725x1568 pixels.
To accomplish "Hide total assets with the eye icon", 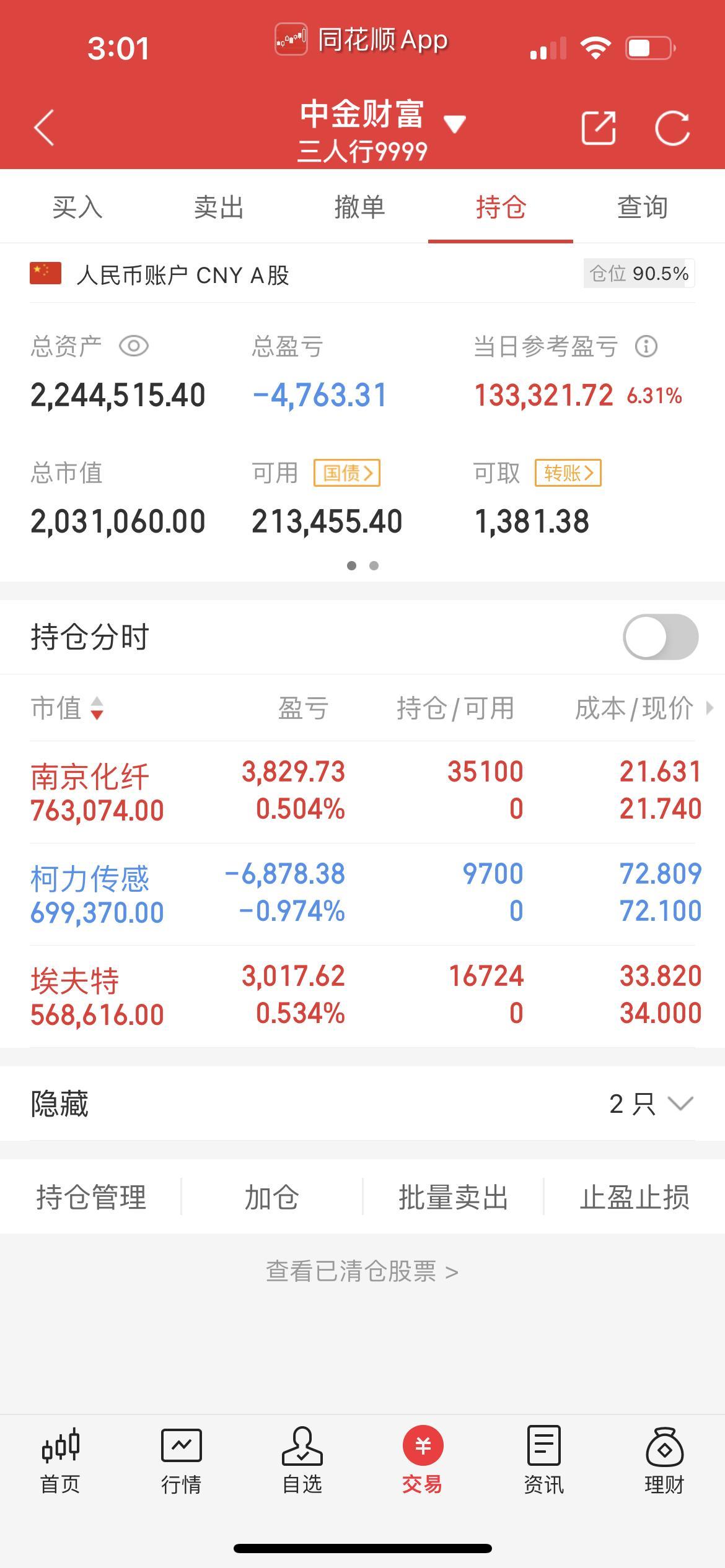I will 134,346.
